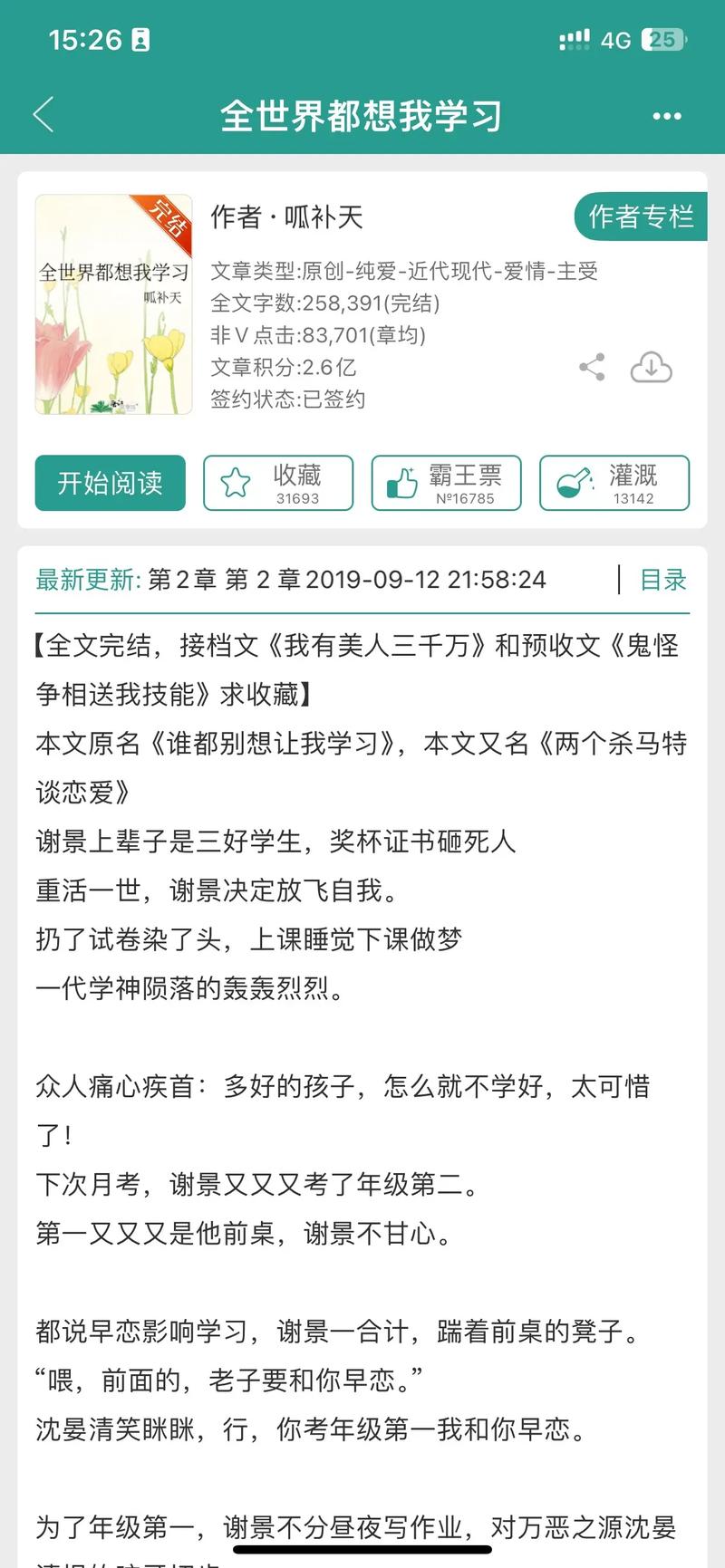Tap the back arrow at top left
Image resolution: width=725 pixels, height=1568 pixels.
pos(43,115)
